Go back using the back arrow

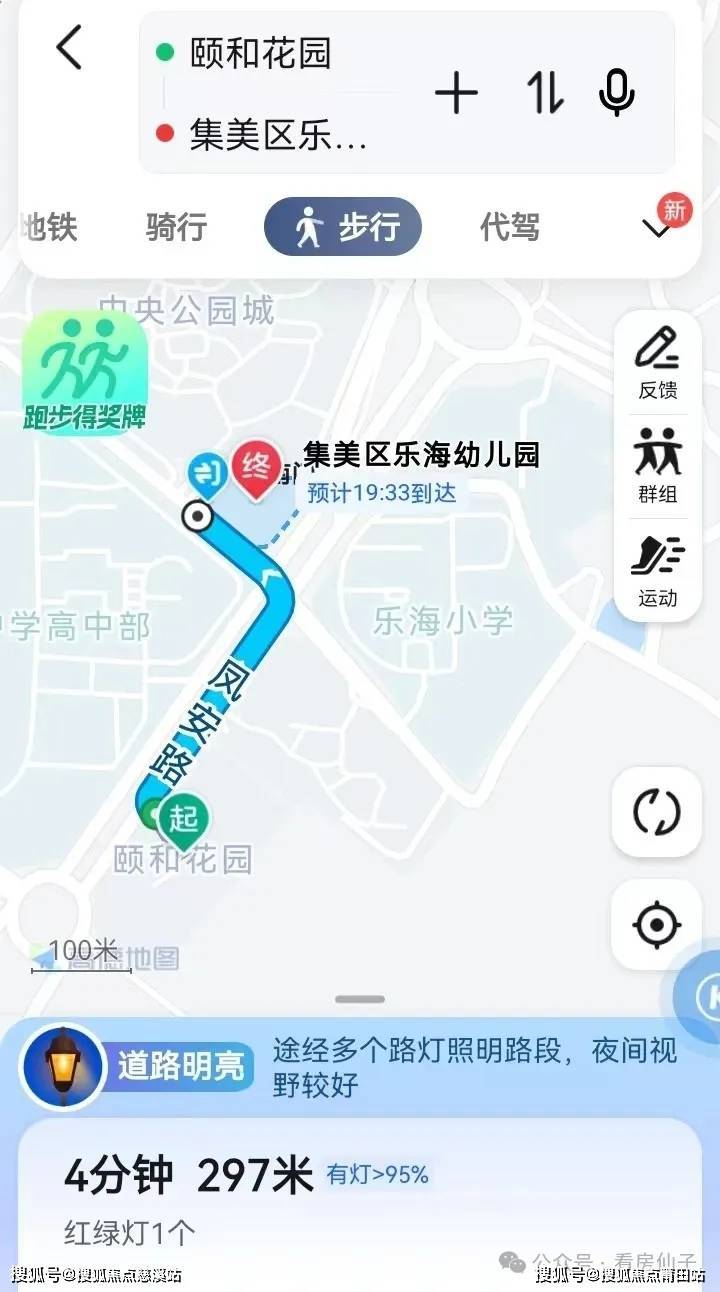pyautogui.click(x=69, y=48)
